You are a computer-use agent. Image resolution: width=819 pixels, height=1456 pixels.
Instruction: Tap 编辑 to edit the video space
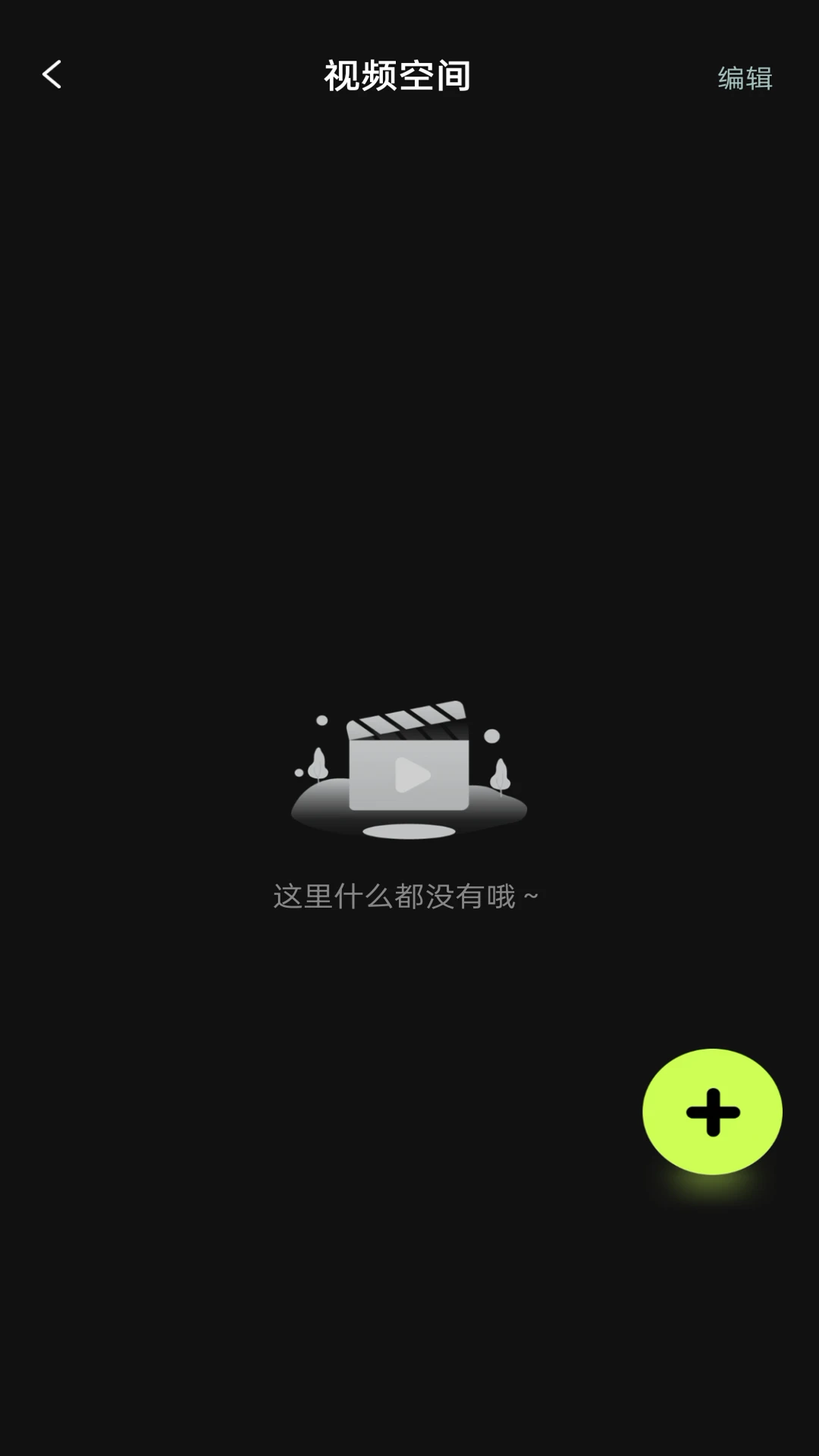click(x=745, y=78)
